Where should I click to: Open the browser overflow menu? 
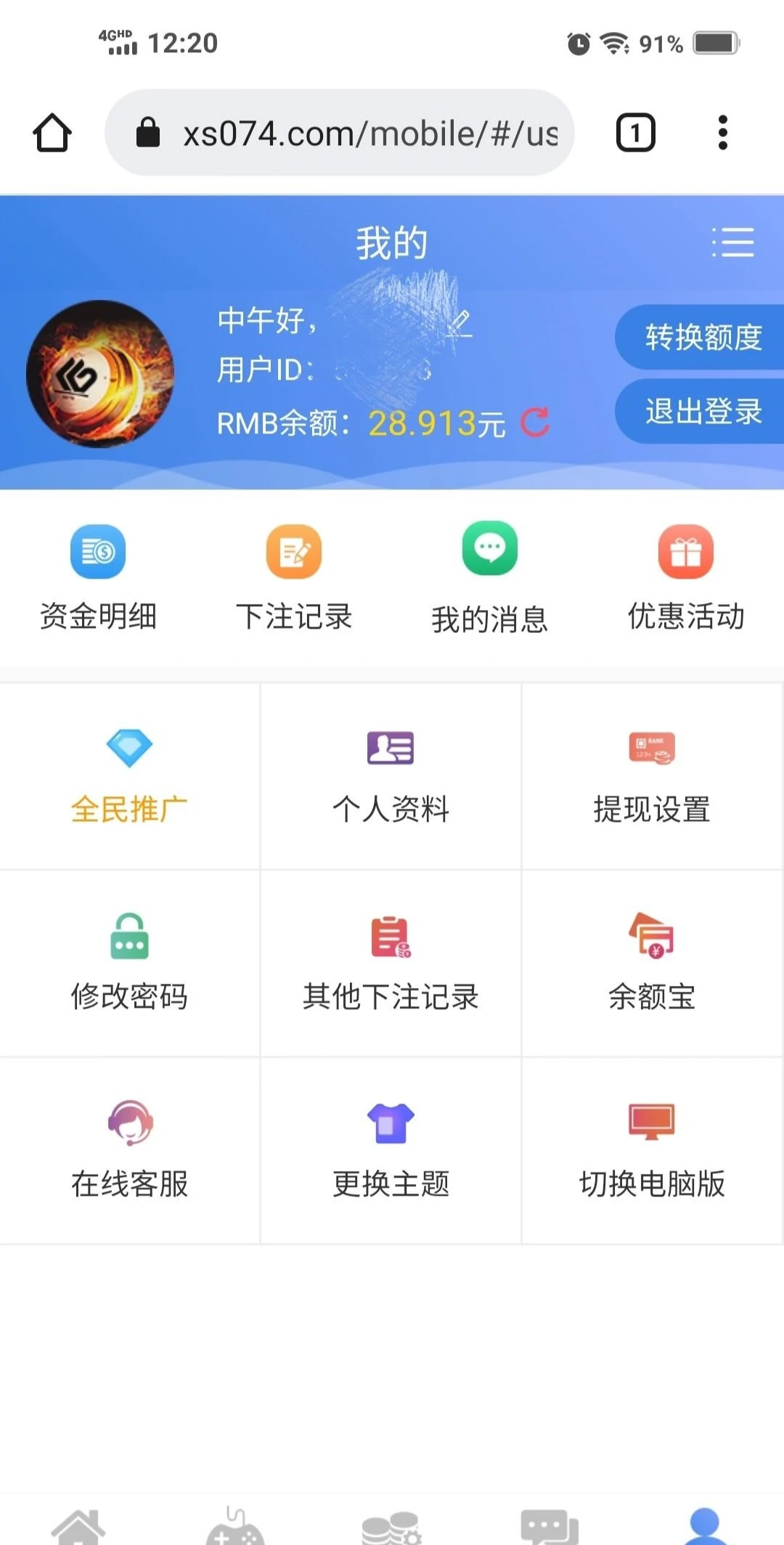[722, 133]
